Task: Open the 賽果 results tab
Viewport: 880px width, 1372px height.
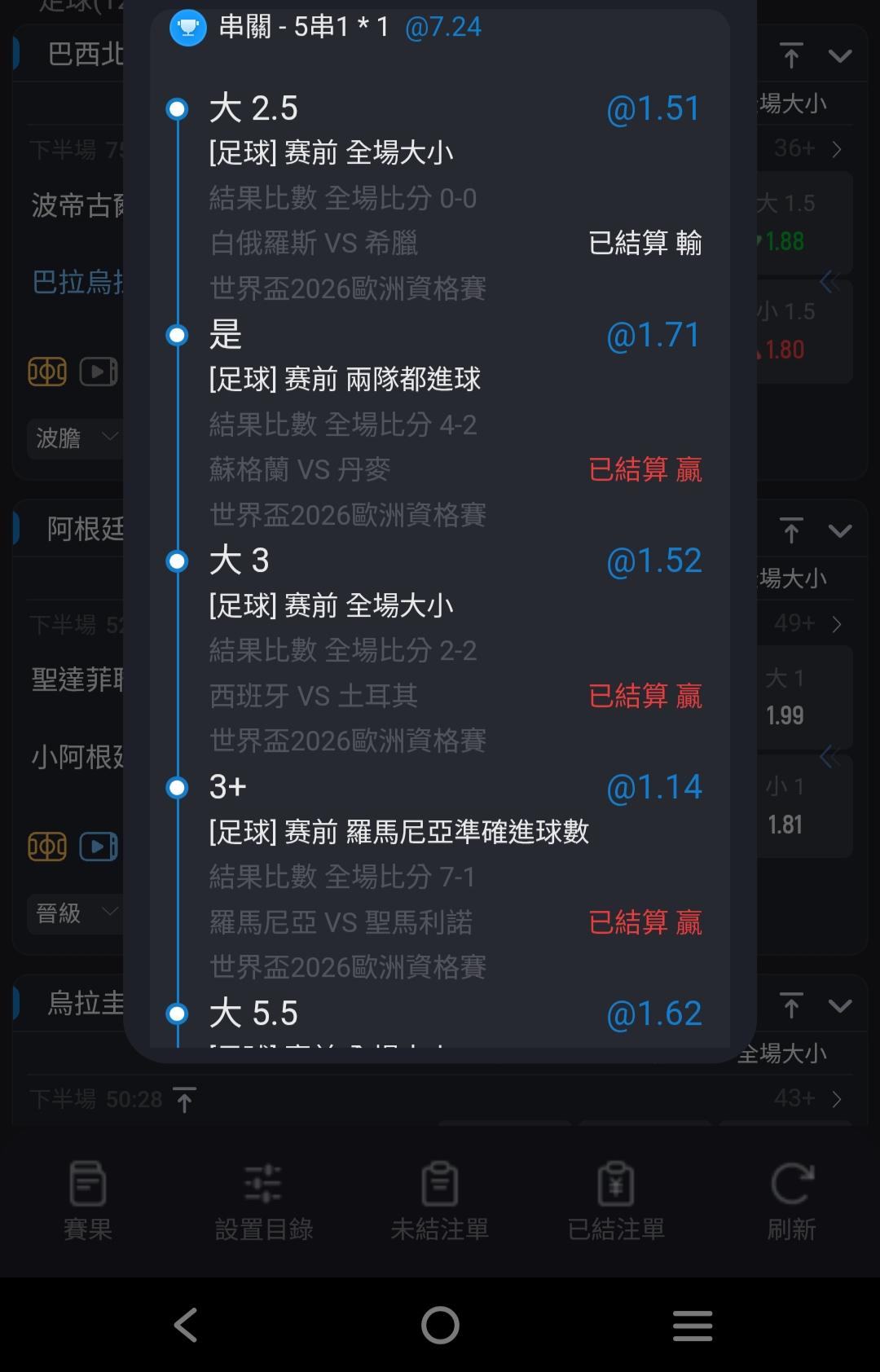Action: point(87,1200)
